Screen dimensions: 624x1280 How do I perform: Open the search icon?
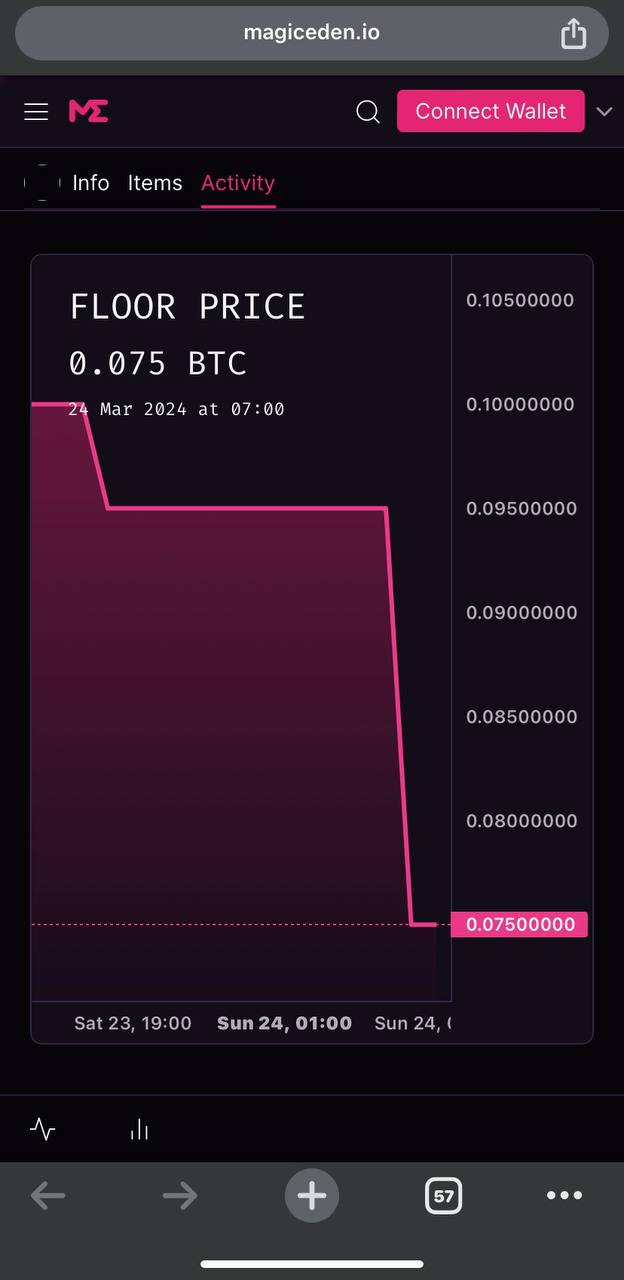point(368,112)
